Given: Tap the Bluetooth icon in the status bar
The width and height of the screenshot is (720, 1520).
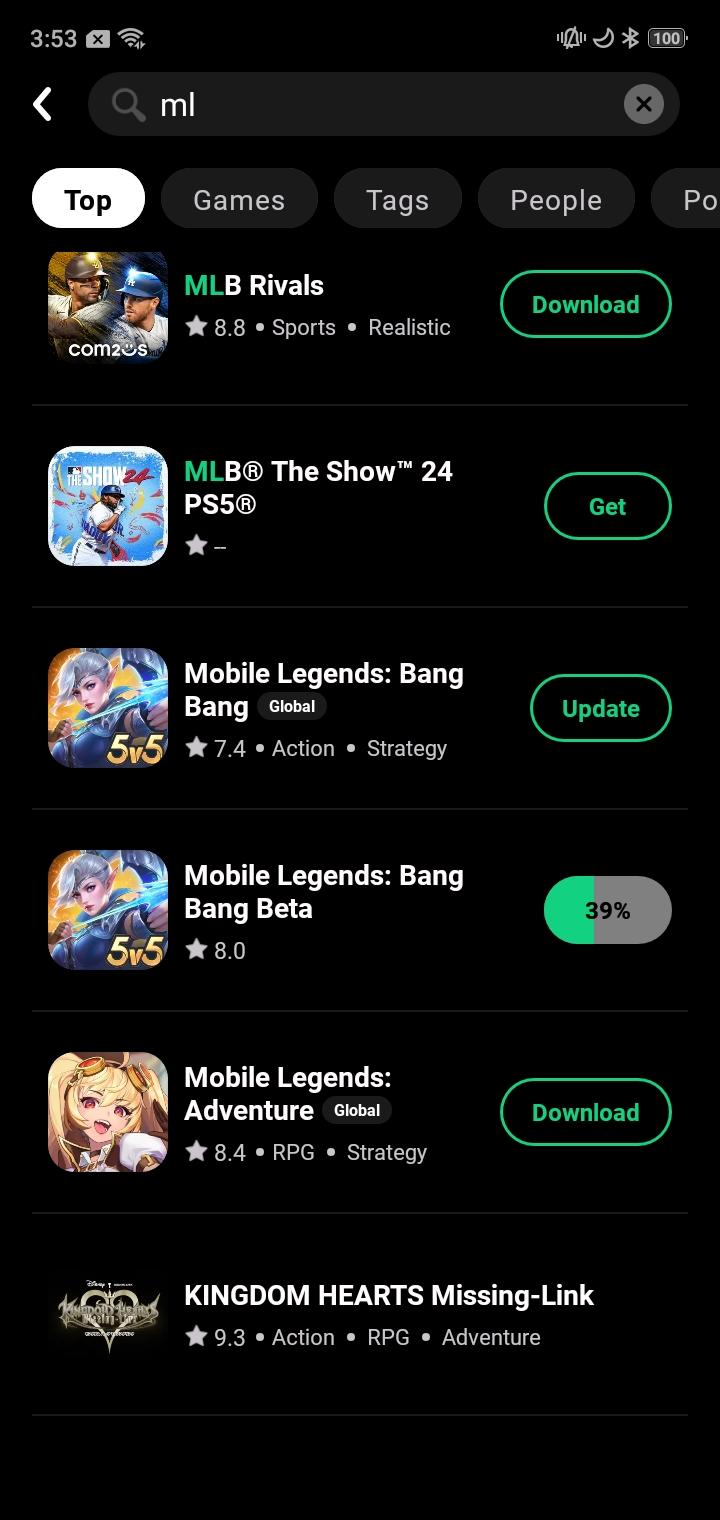Looking at the screenshot, I should pyautogui.click(x=632, y=38).
